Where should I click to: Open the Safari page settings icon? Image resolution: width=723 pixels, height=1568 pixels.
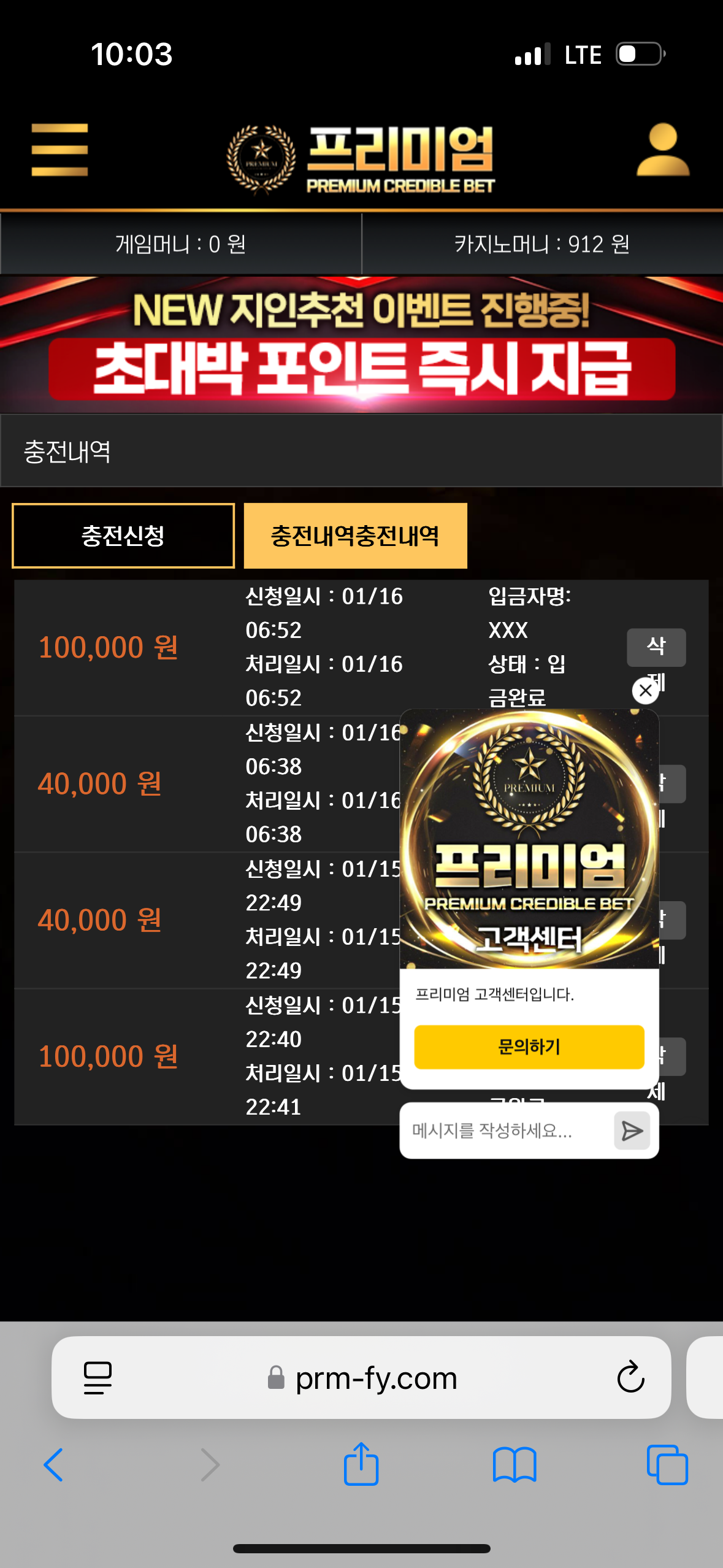[x=98, y=1377]
